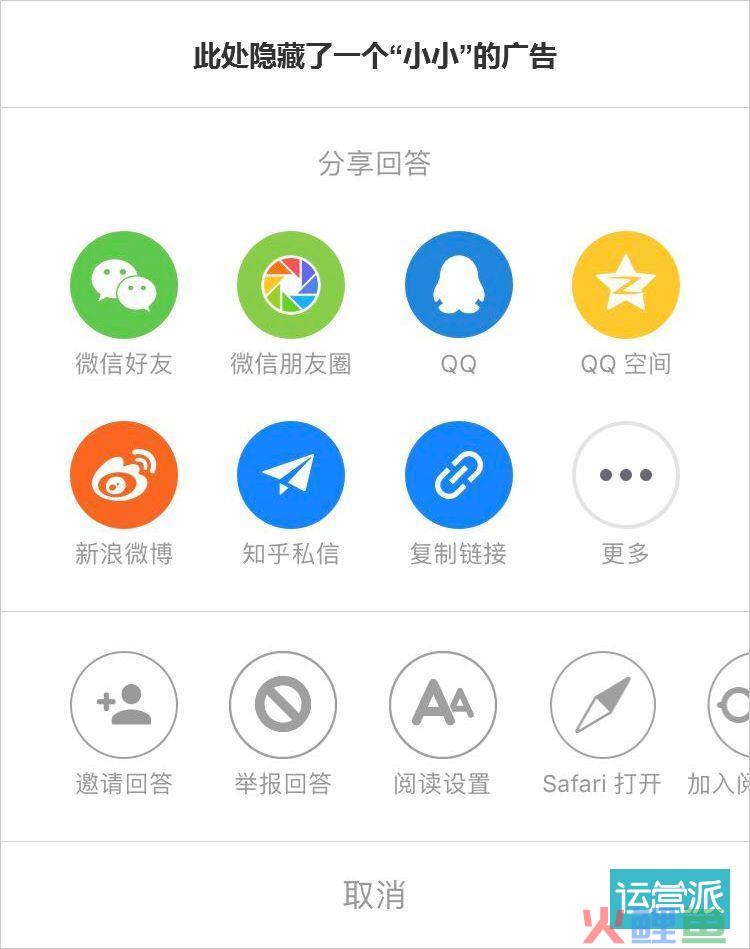Tap 复制链接 to copy link

pos(459,474)
